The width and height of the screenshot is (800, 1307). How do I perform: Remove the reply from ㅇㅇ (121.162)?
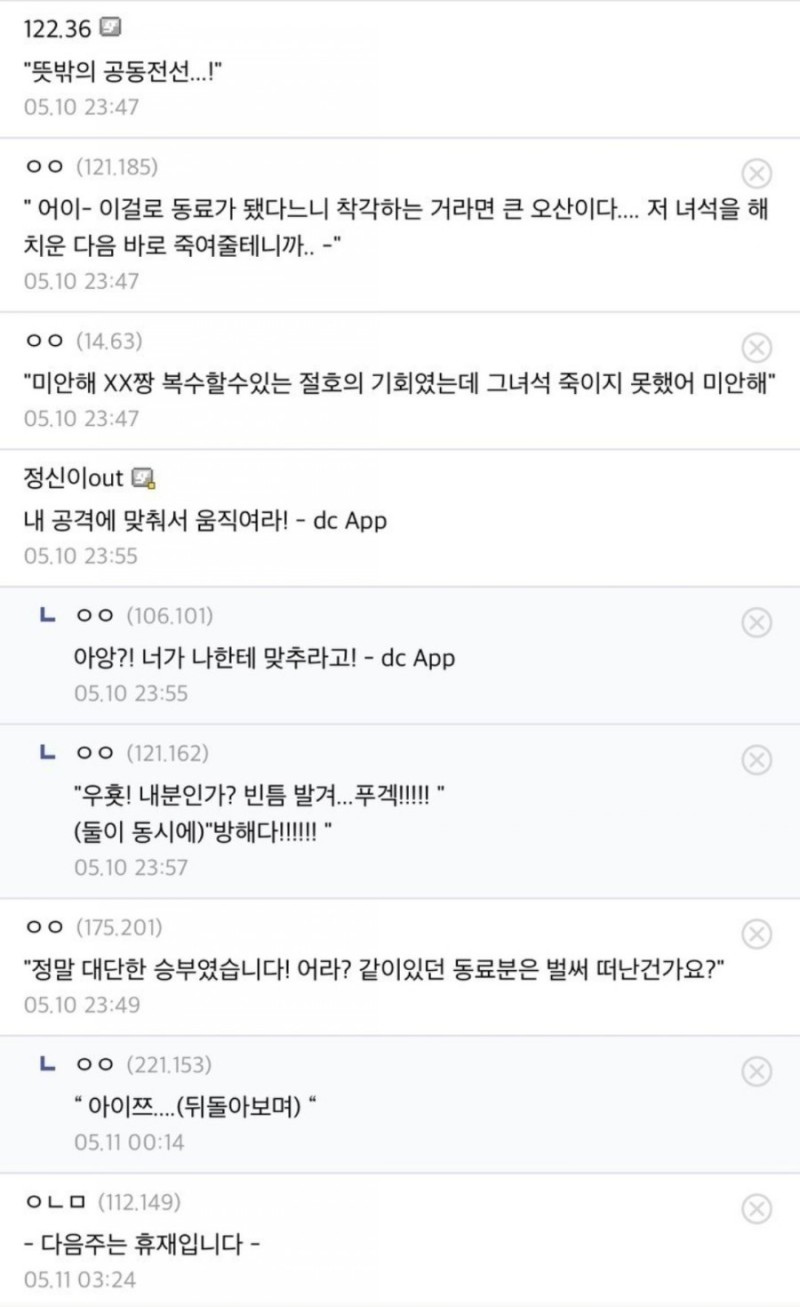pyautogui.click(x=757, y=760)
